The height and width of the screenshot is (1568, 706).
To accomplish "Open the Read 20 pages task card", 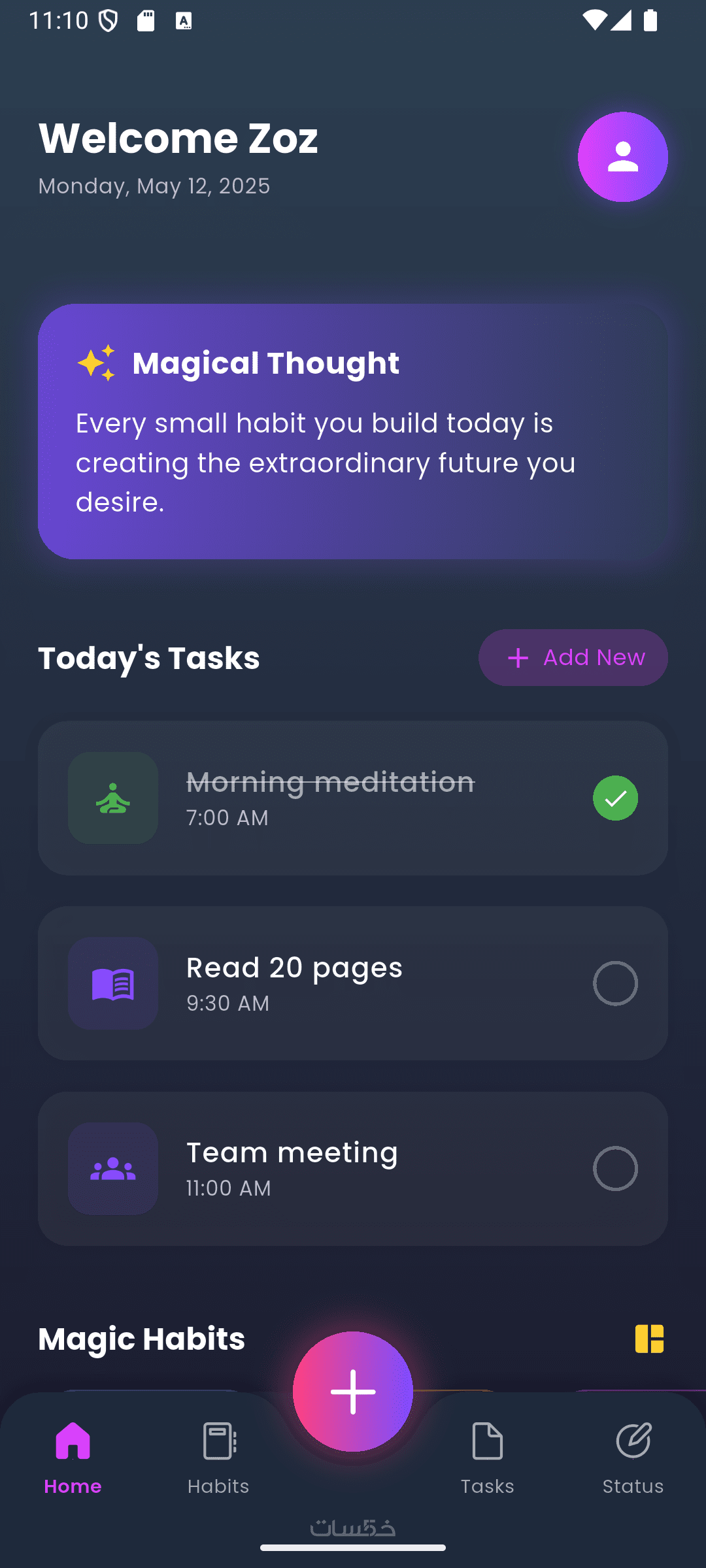I will pos(353,983).
